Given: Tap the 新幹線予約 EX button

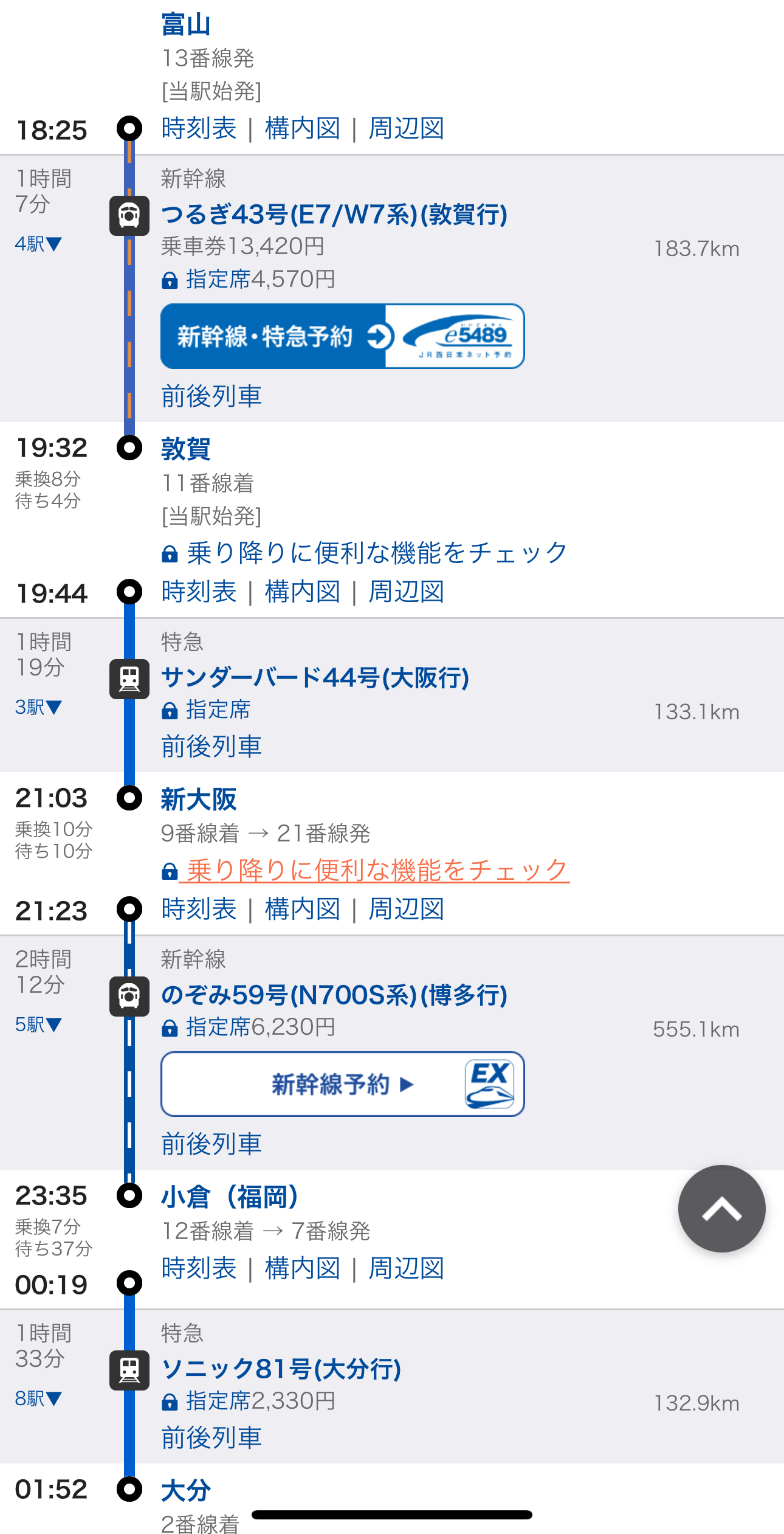Looking at the screenshot, I should tap(342, 1084).
